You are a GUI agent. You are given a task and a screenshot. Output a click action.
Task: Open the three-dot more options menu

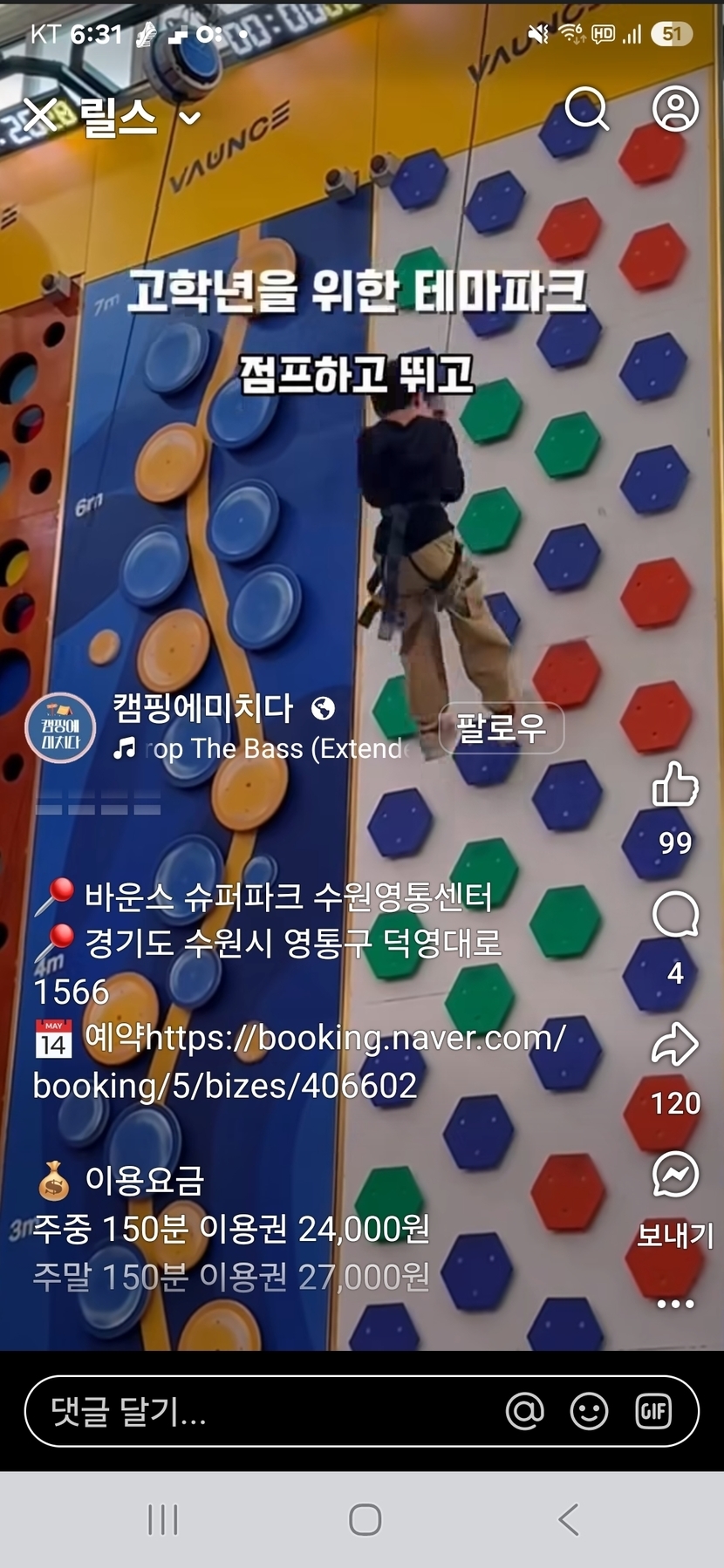pyautogui.click(x=675, y=1304)
